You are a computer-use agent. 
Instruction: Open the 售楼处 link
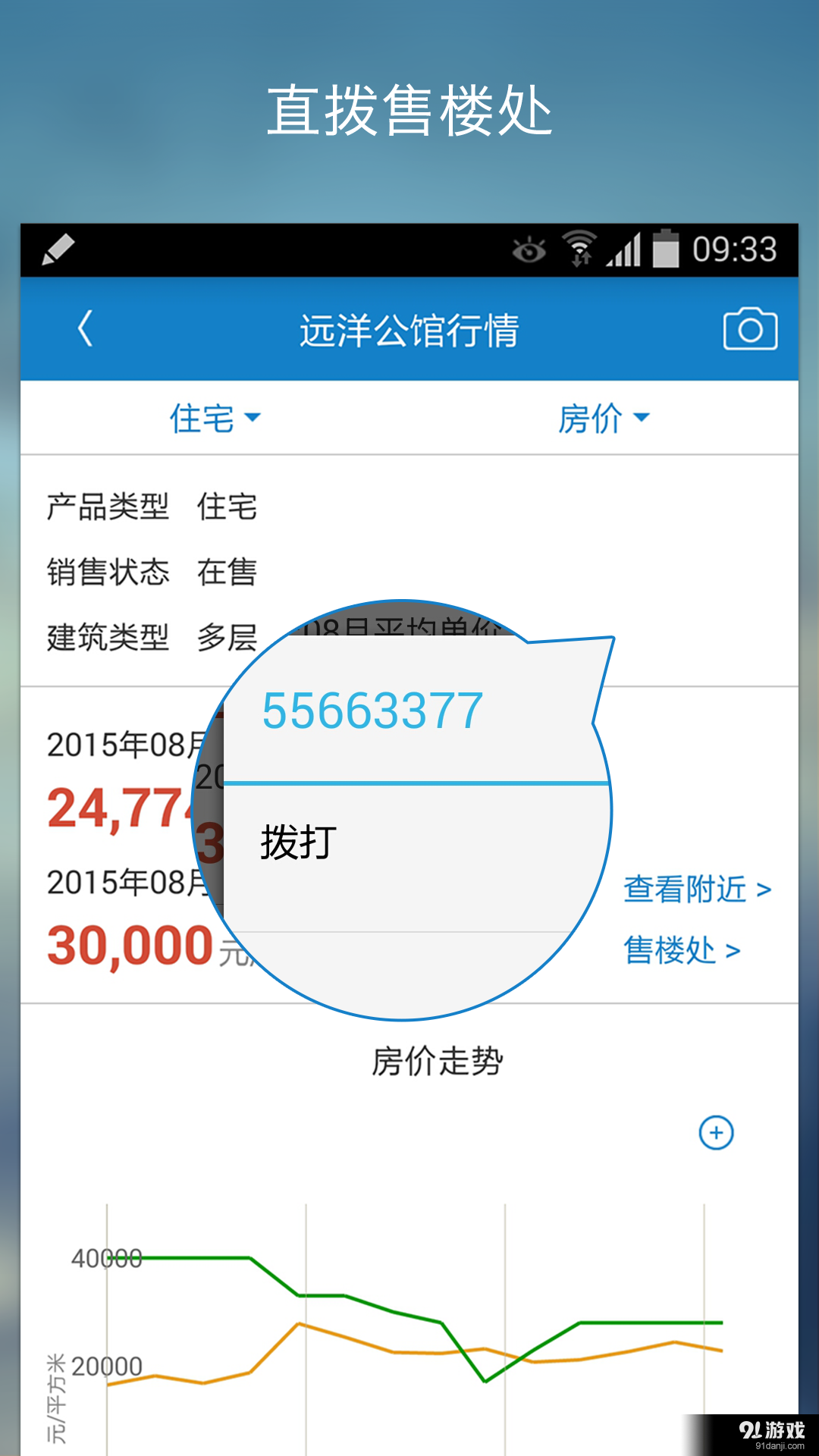tap(680, 948)
